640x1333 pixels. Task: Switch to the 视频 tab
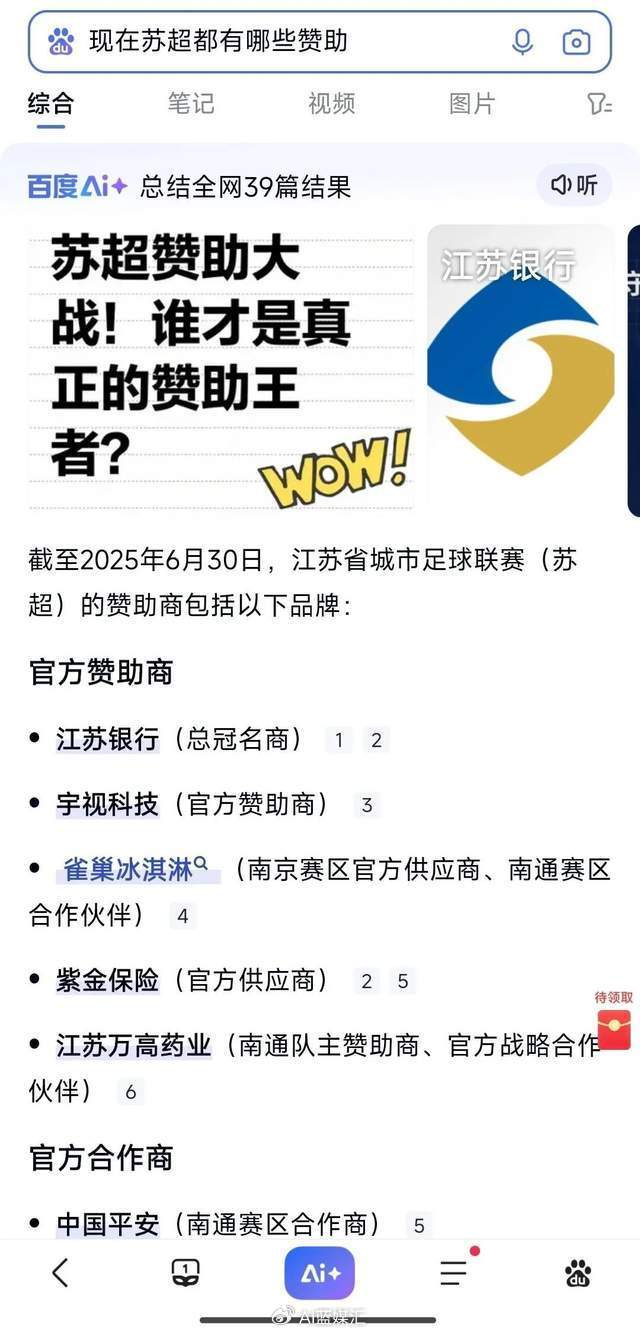pyautogui.click(x=331, y=103)
